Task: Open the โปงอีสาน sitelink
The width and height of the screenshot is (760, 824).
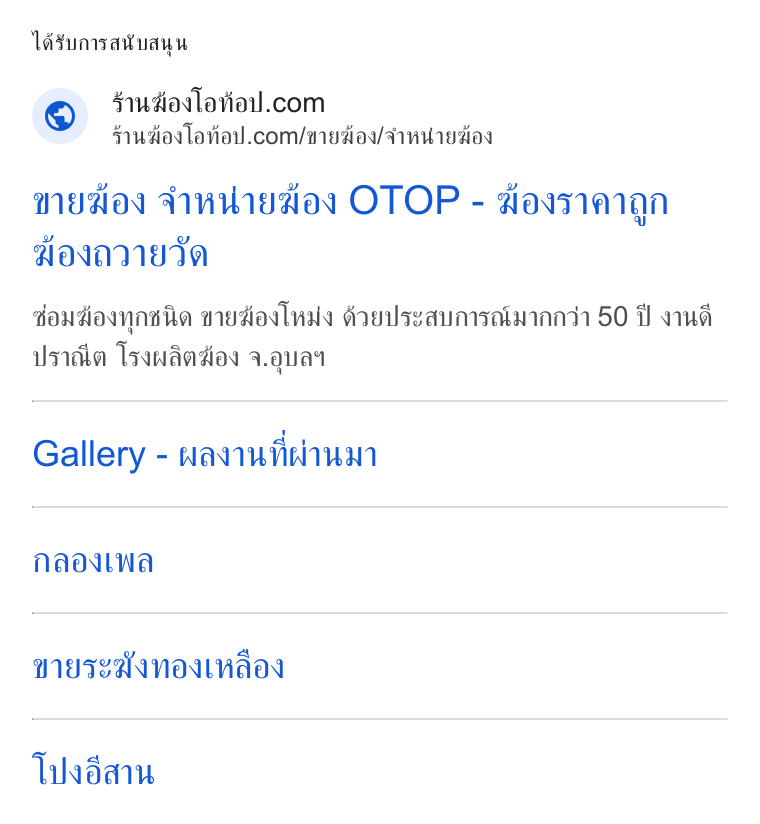Action: click(94, 770)
